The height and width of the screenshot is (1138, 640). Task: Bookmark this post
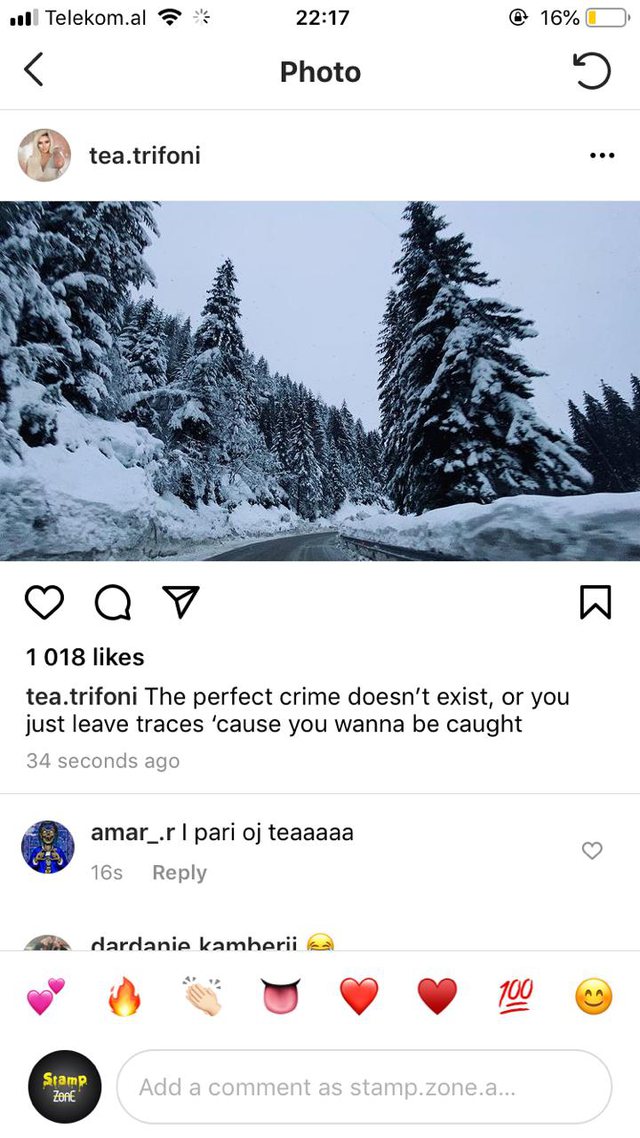click(x=596, y=602)
